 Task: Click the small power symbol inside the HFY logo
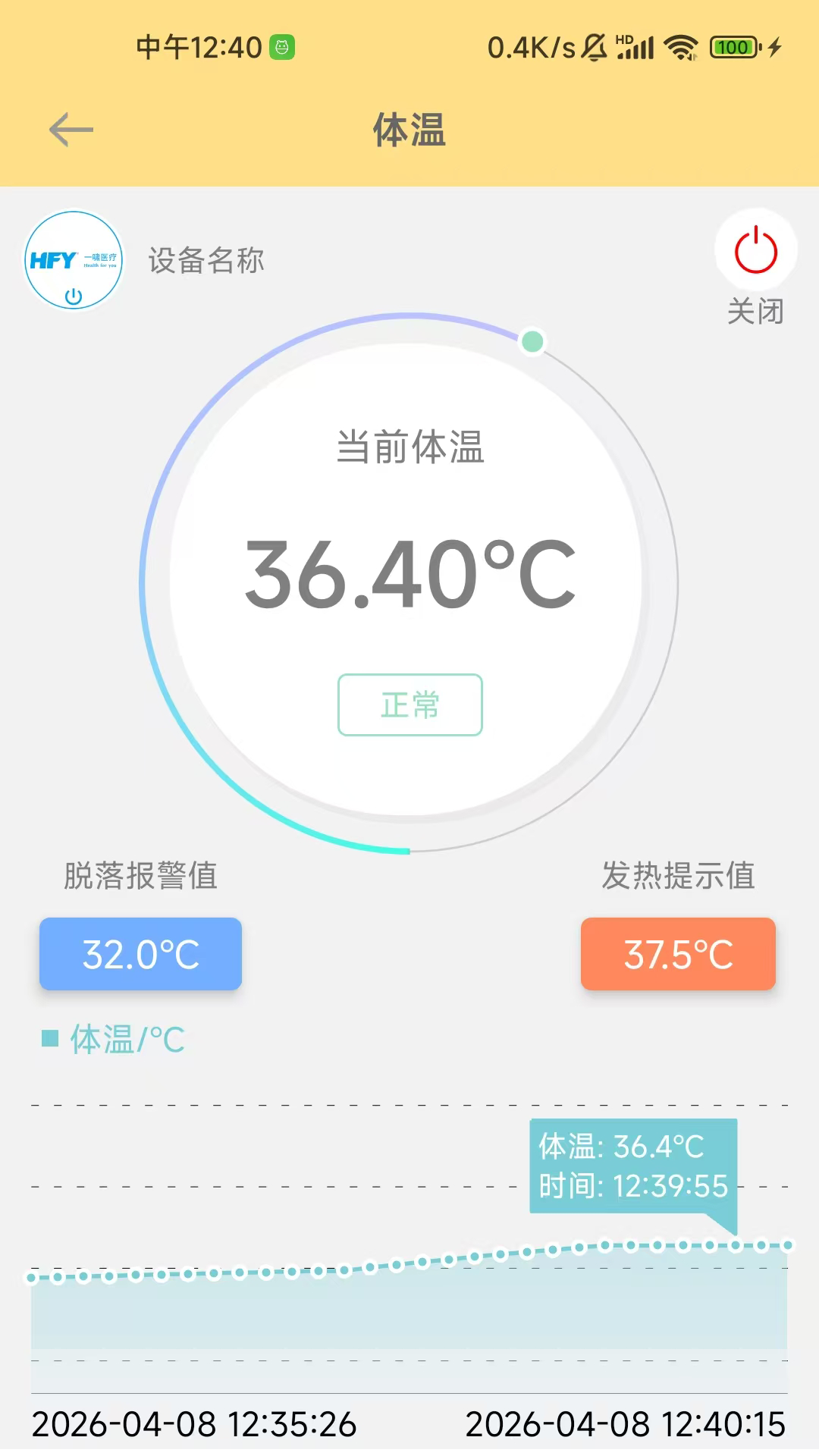(74, 296)
